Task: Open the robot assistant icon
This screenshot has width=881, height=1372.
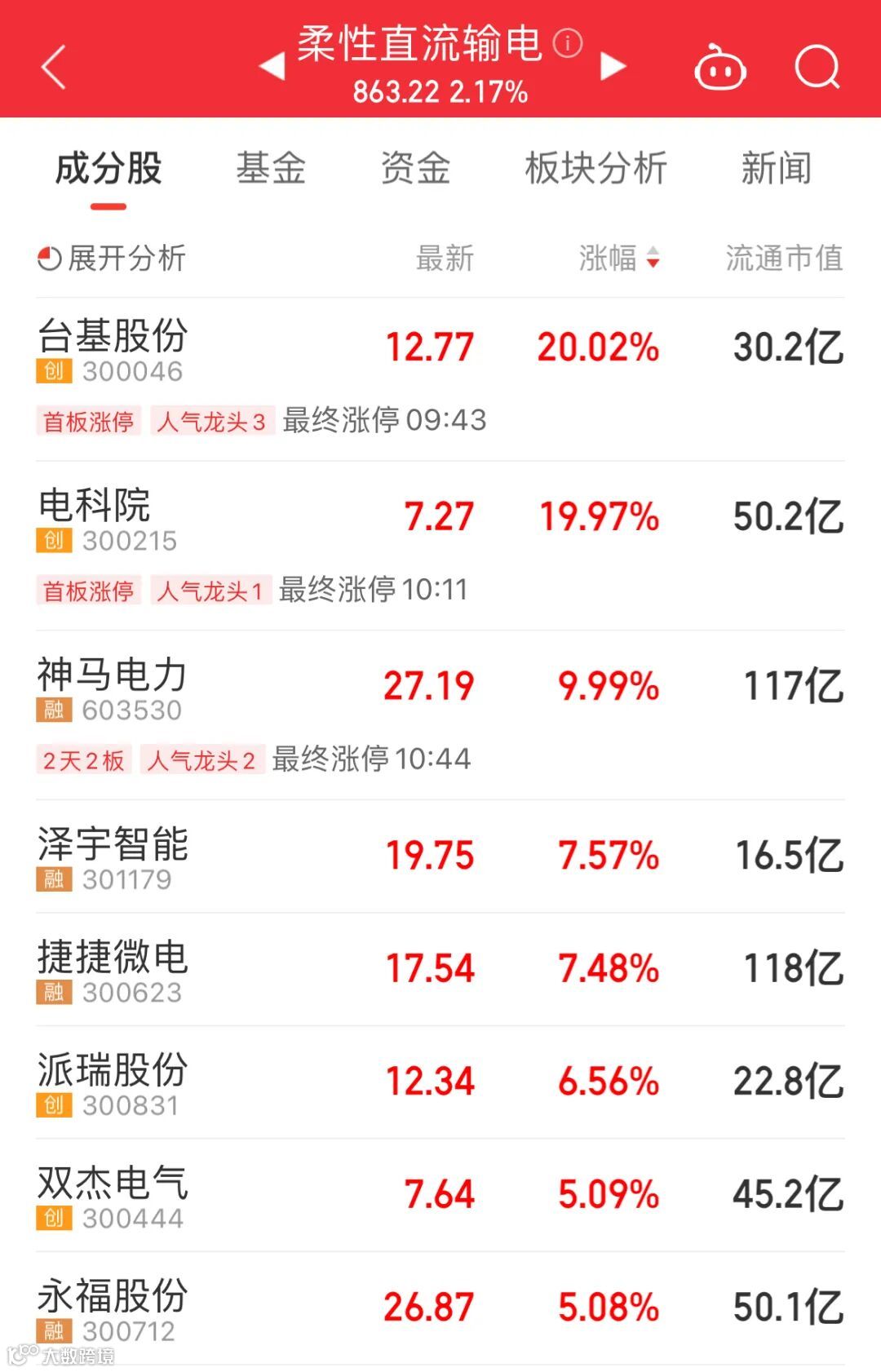Action: click(x=719, y=68)
